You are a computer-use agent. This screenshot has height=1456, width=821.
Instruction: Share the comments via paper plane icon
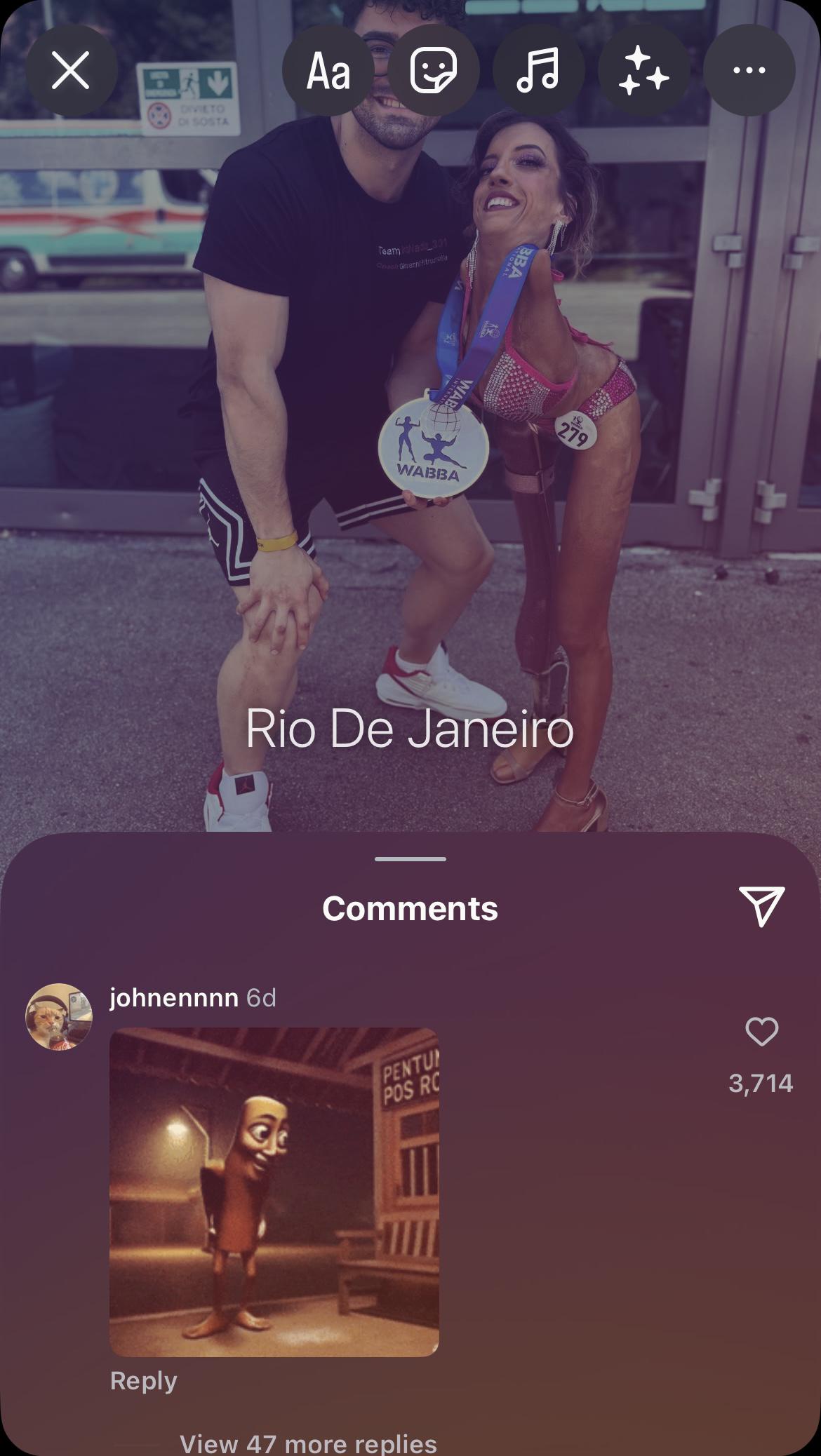point(761,906)
